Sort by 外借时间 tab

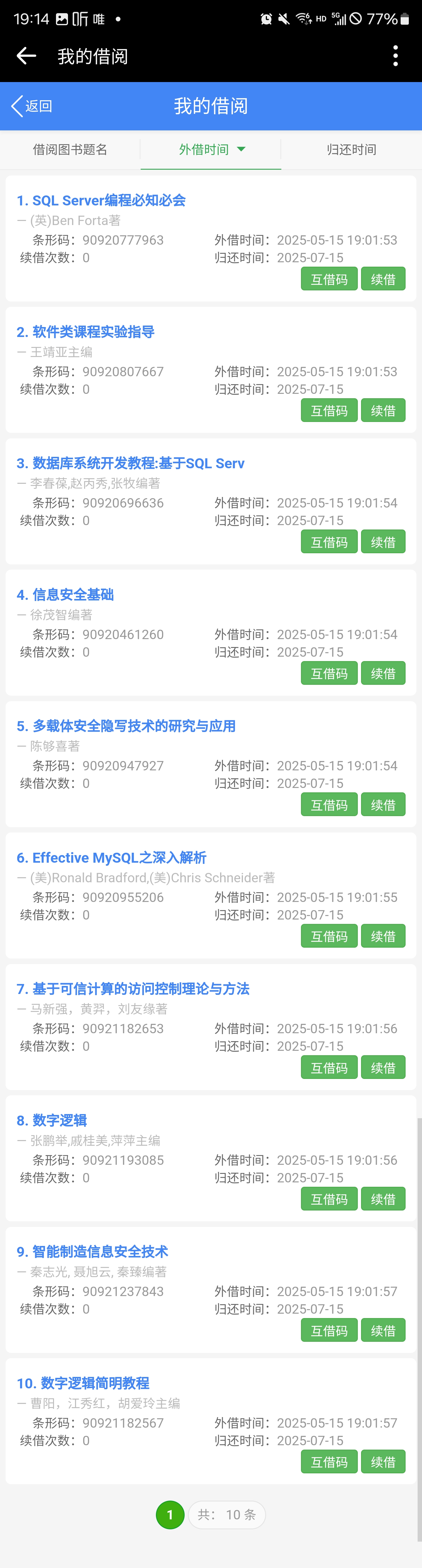coord(211,150)
